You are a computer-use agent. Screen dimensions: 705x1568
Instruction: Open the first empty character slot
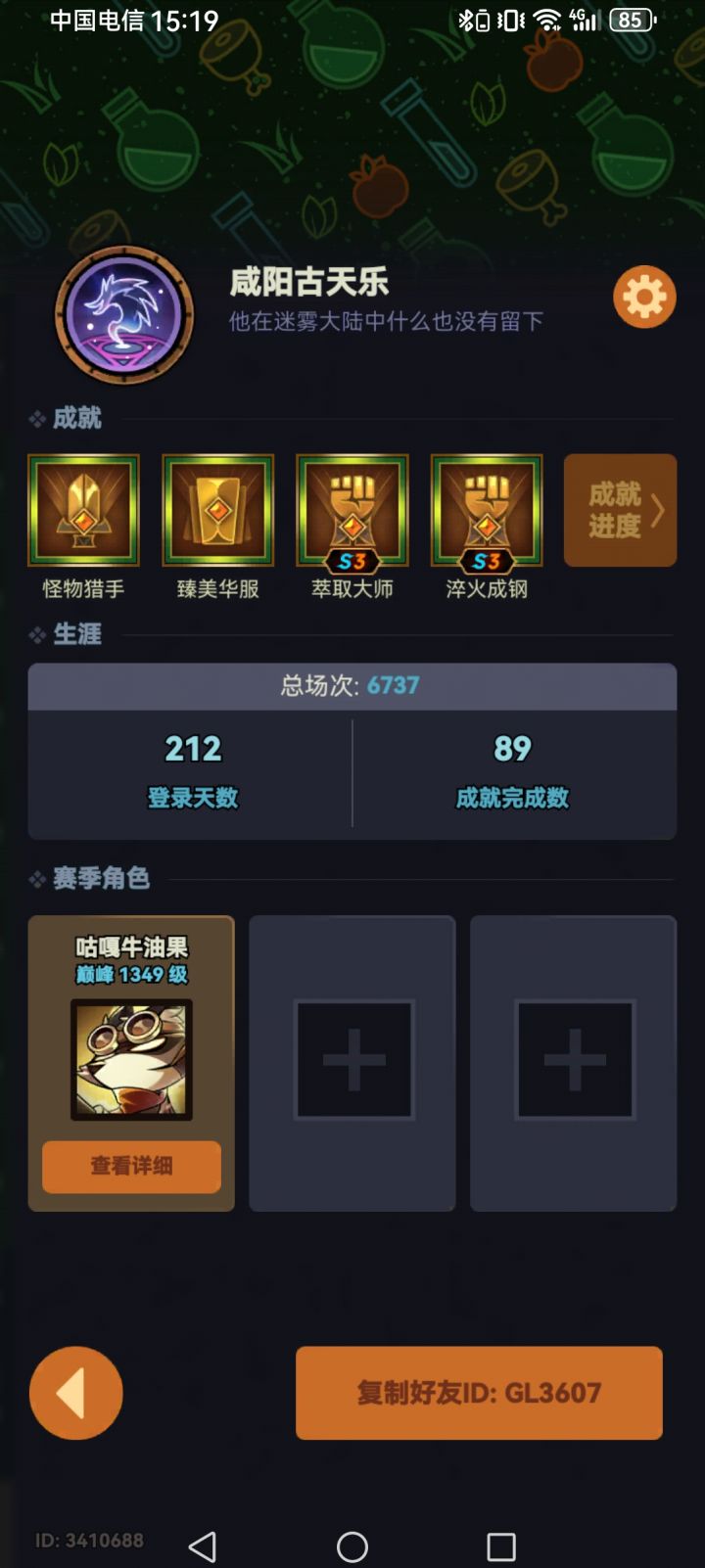(x=352, y=1061)
